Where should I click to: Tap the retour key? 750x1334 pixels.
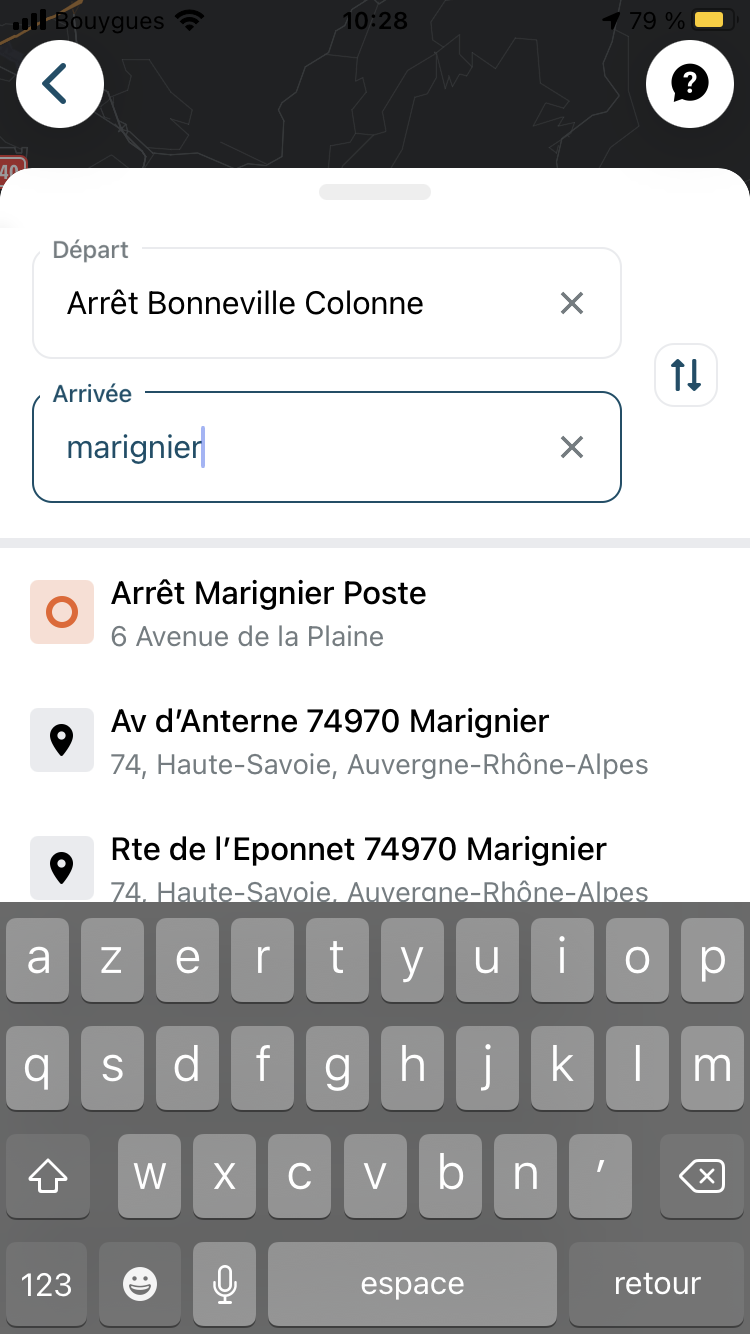tap(657, 1284)
